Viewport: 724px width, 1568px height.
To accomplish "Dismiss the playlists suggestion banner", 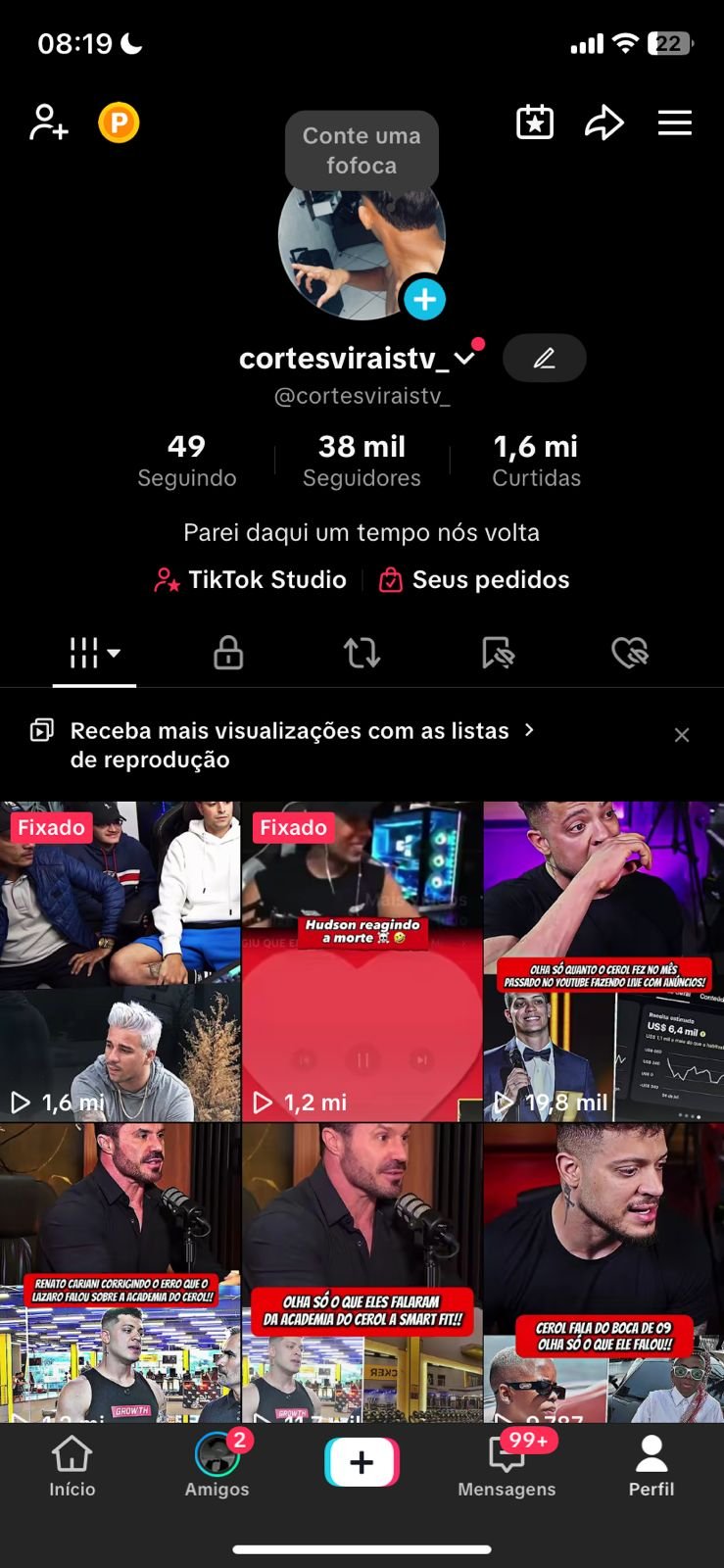I will [682, 735].
